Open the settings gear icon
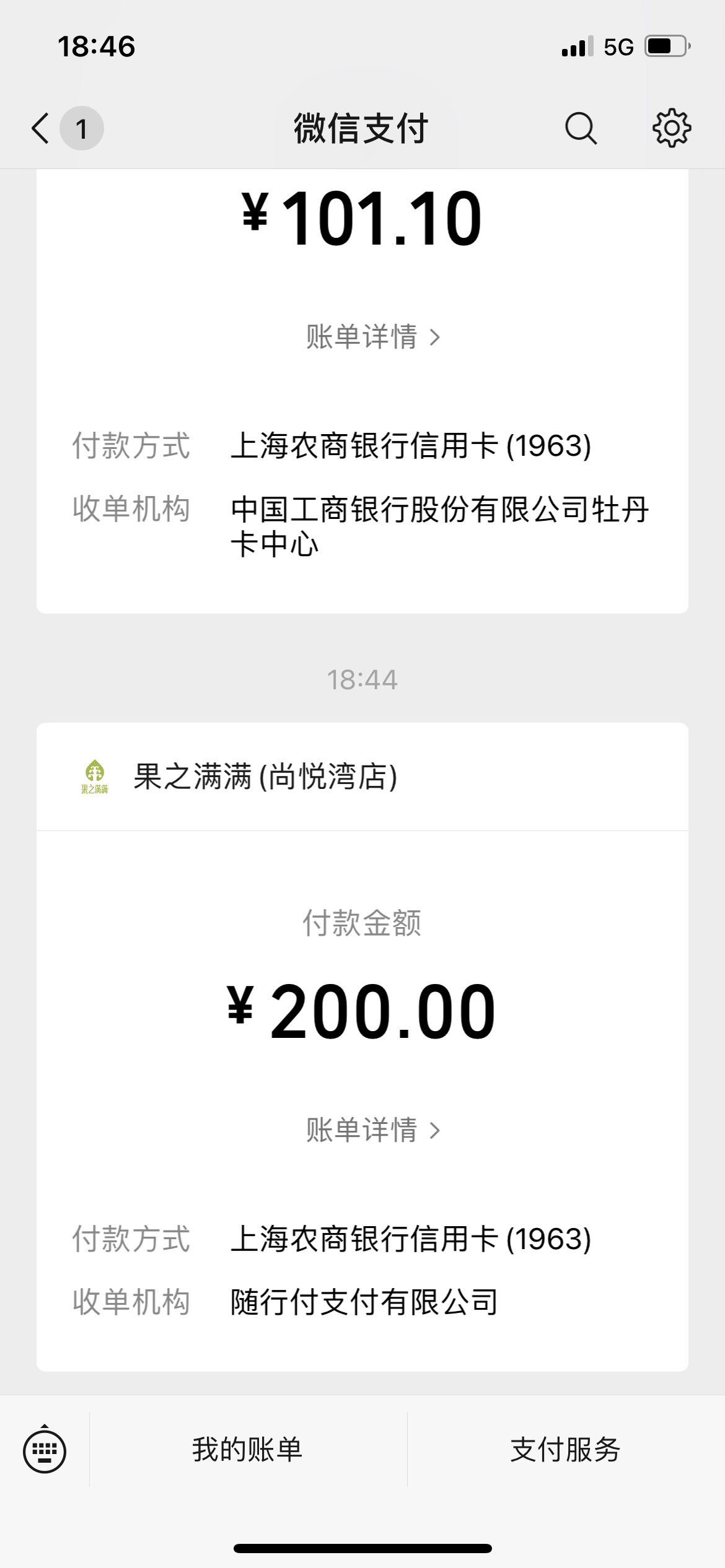Image resolution: width=725 pixels, height=1568 pixels. 672,128
